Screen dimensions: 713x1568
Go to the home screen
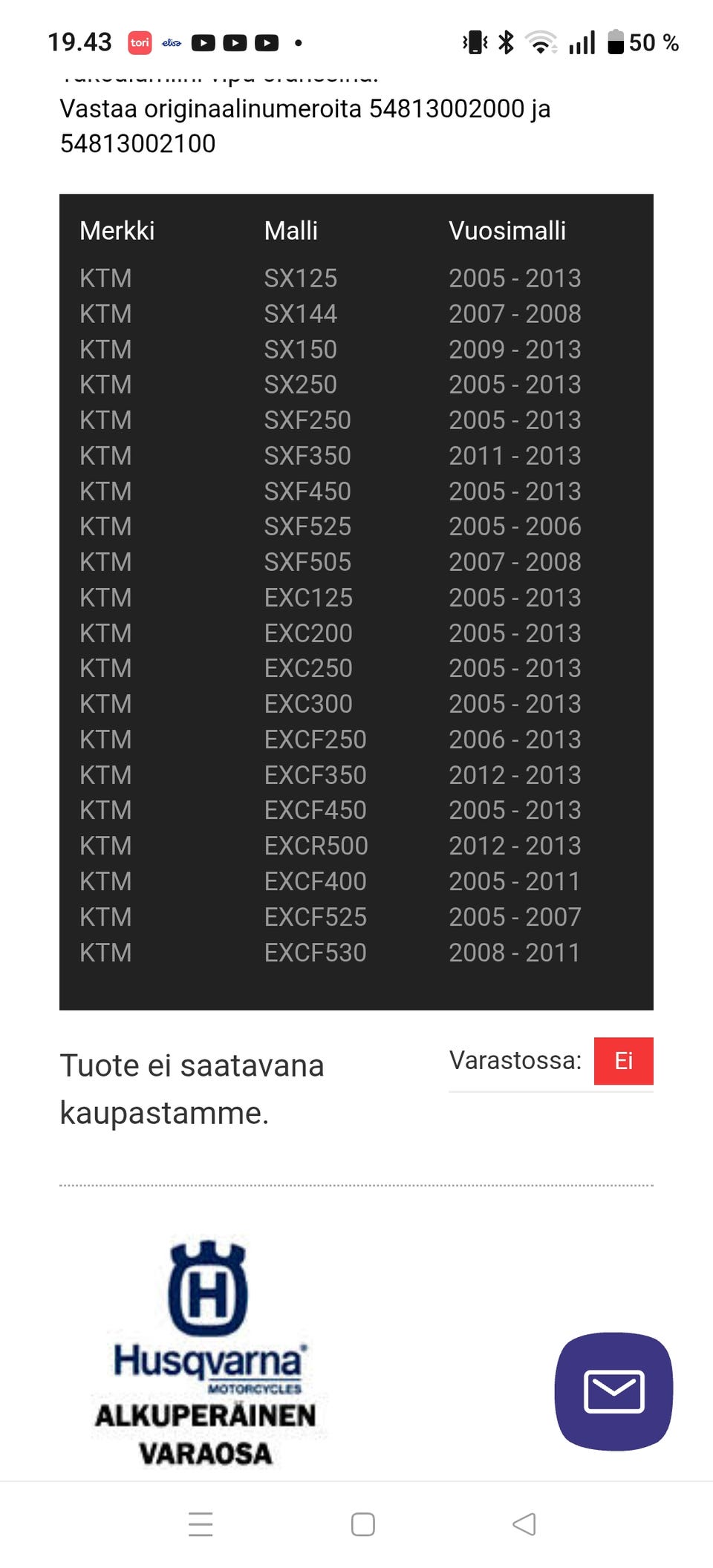pyautogui.click(x=362, y=1524)
